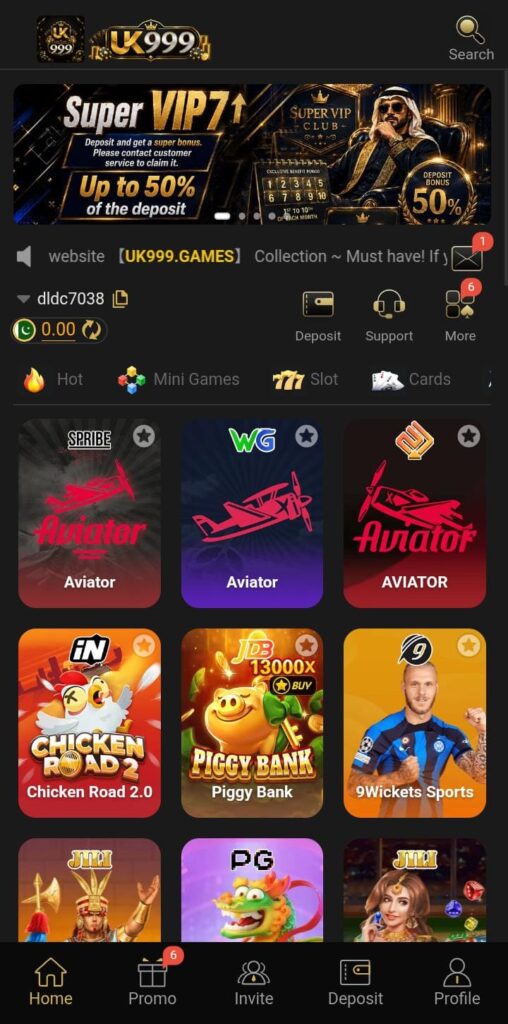Screen dimensions: 508x1024
Task: Go to the Promo tab
Action: 152,983
